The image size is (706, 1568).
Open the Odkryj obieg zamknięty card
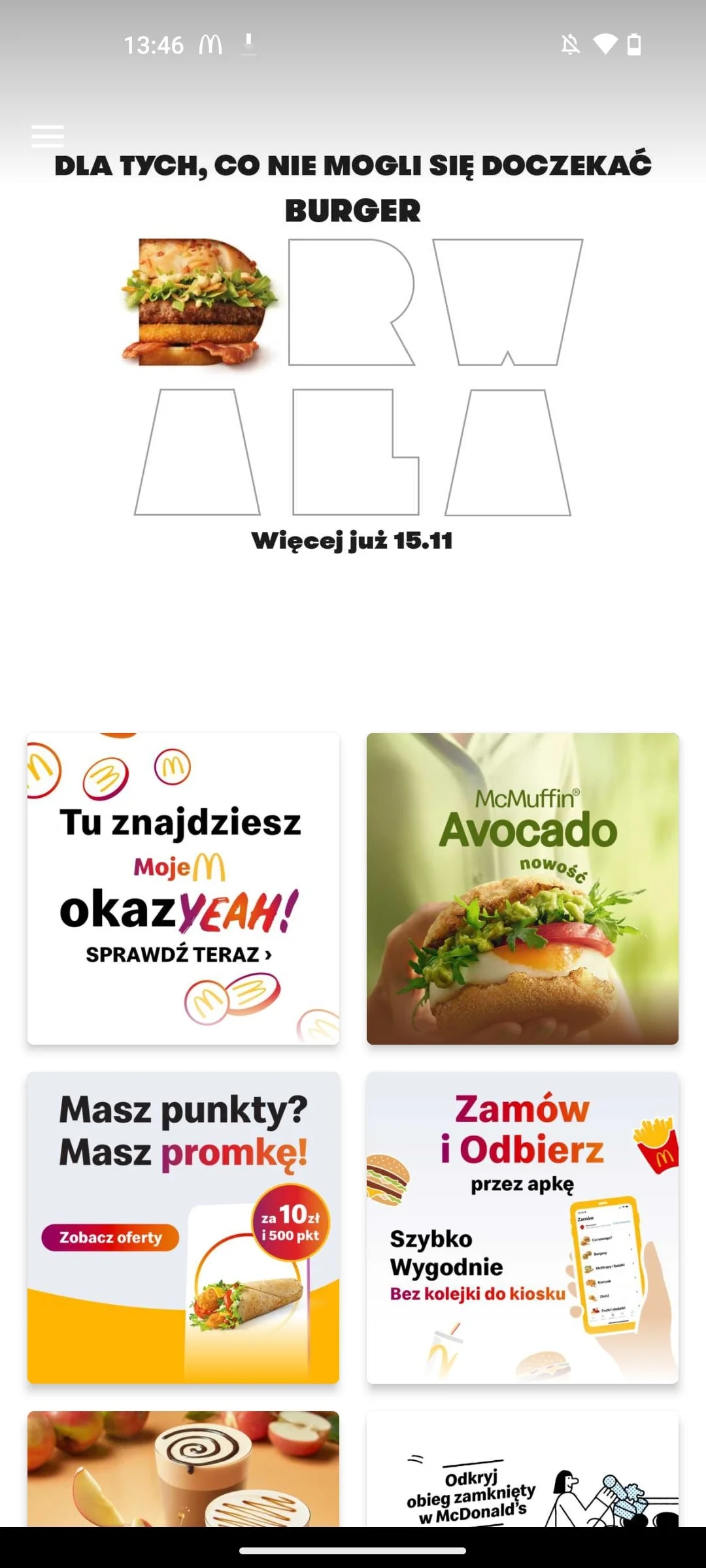point(522,1469)
